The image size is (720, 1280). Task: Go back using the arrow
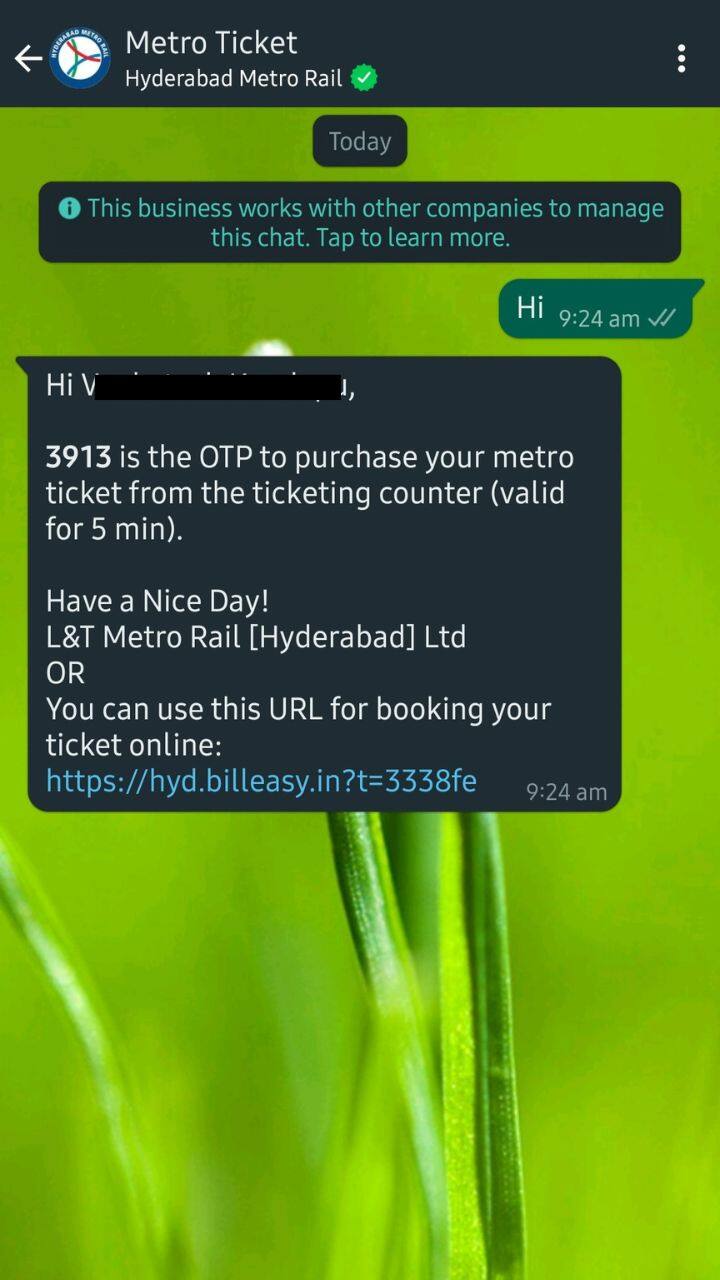click(x=27, y=58)
